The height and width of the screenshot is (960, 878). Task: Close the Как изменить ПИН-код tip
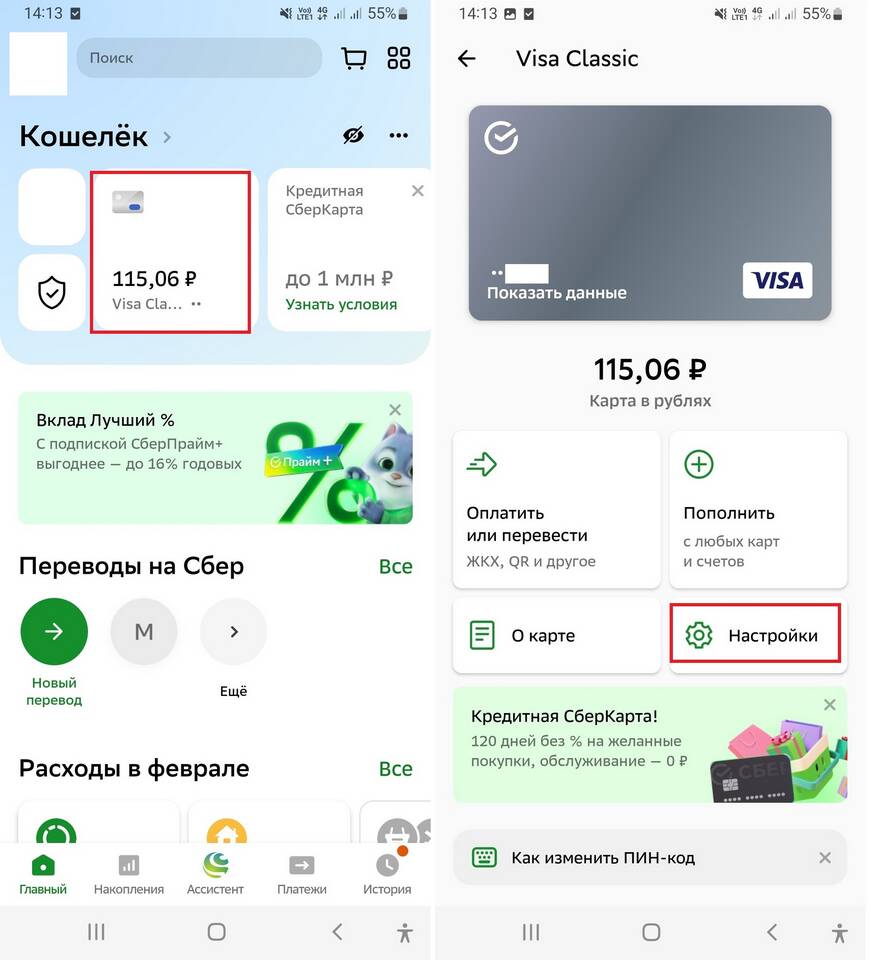[825, 857]
